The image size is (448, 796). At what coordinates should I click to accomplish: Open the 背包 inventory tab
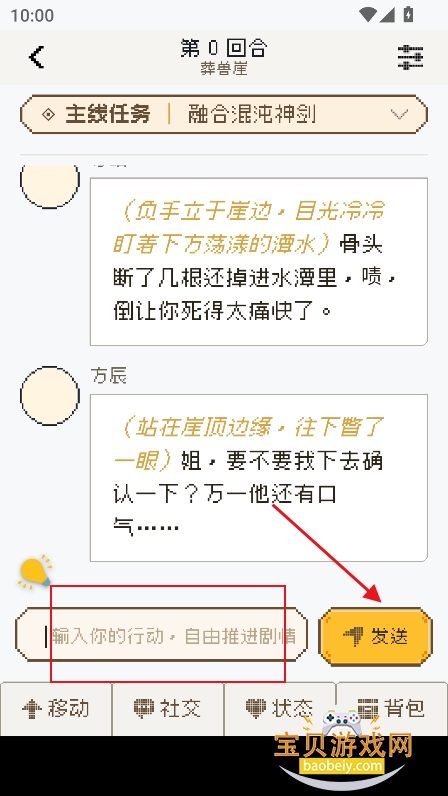pyautogui.click(x=391, y=709)
